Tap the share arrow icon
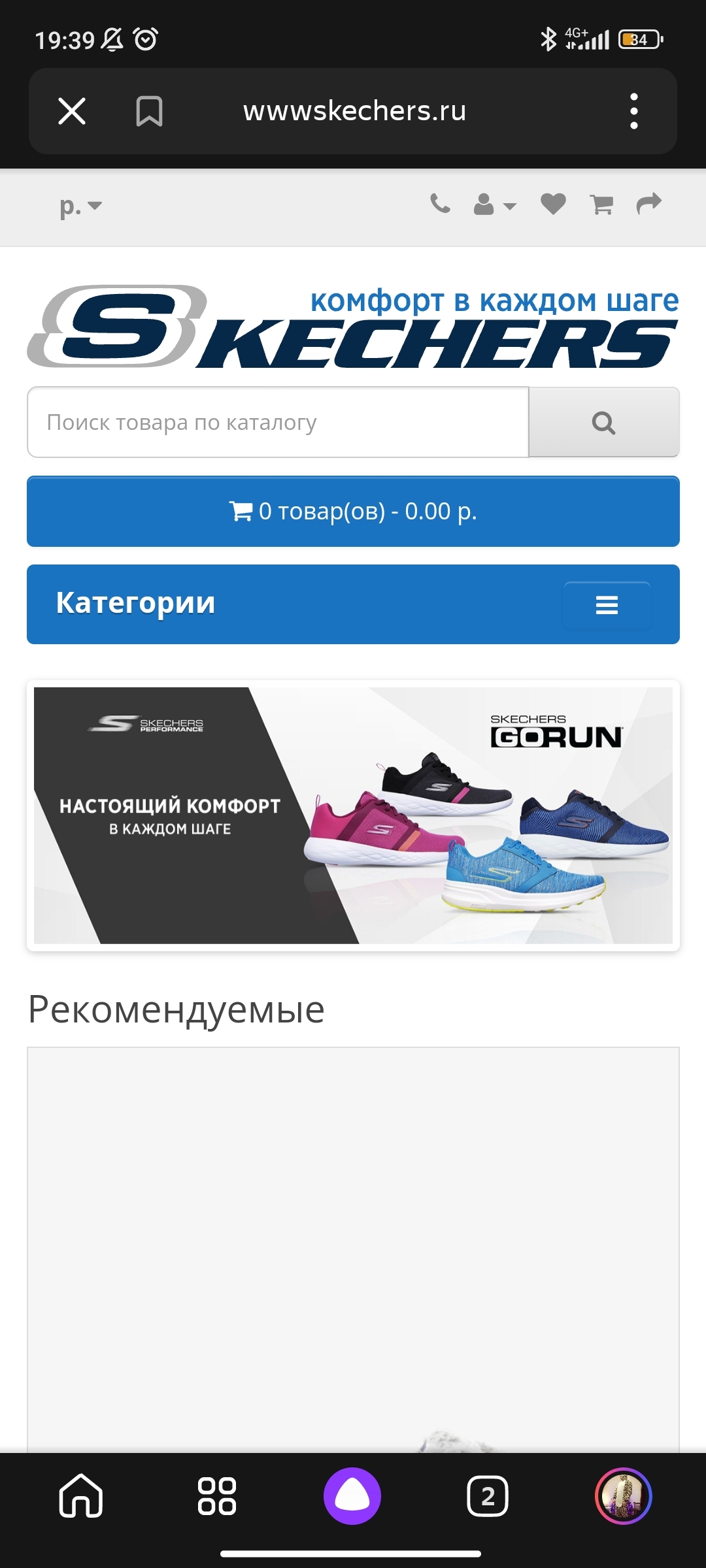The width and height of the screenshot is (706, 1568). point(648,204)
